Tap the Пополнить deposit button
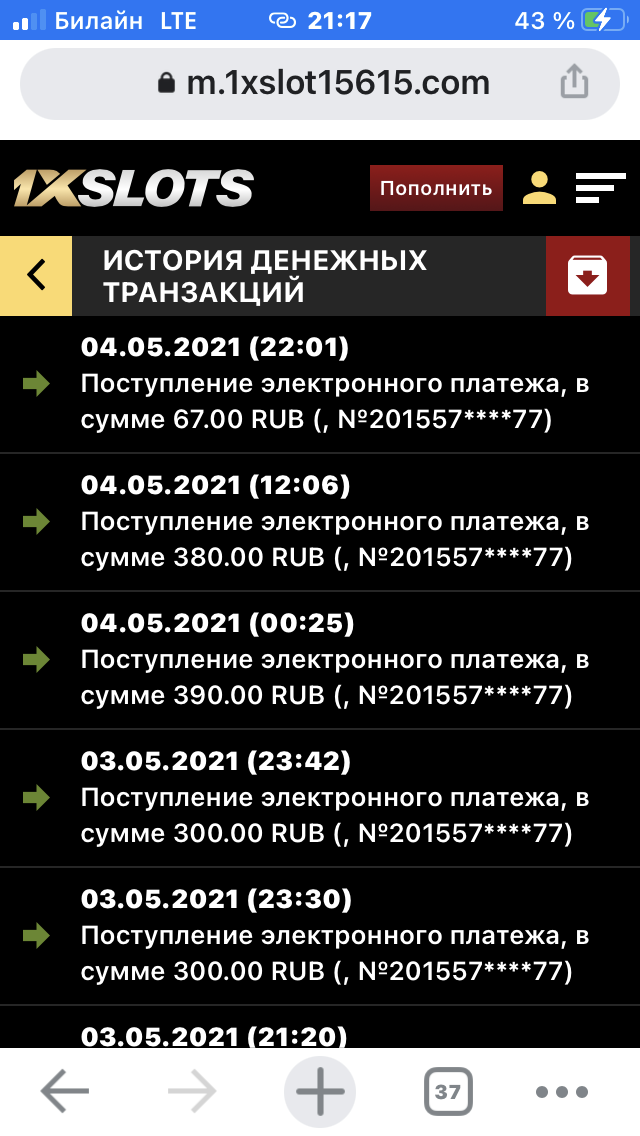This screenshot has height=1136, width=640. tap(436, 188)
